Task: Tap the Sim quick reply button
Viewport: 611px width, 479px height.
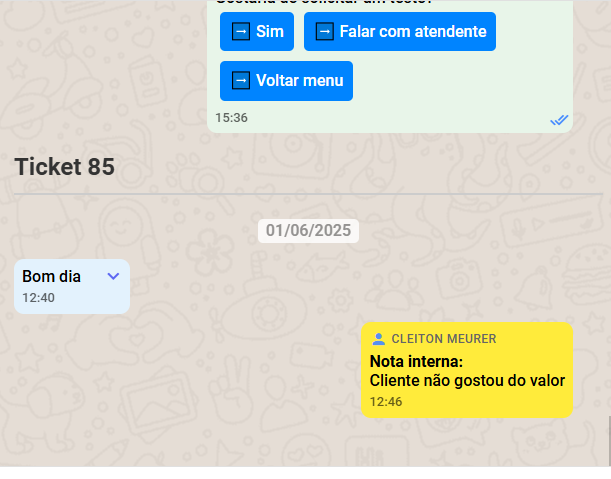Action: pos(257,32)
